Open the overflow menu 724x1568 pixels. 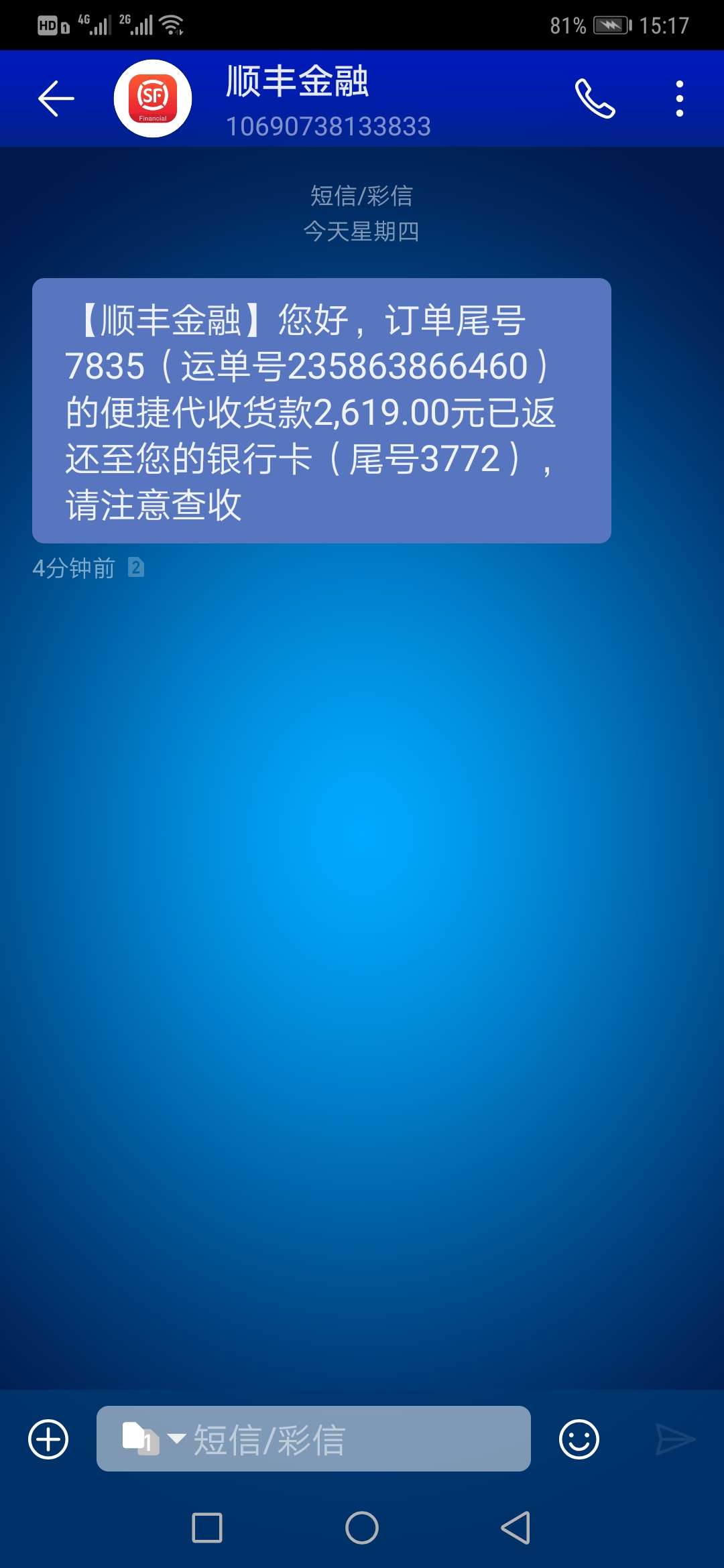(680, 99)
